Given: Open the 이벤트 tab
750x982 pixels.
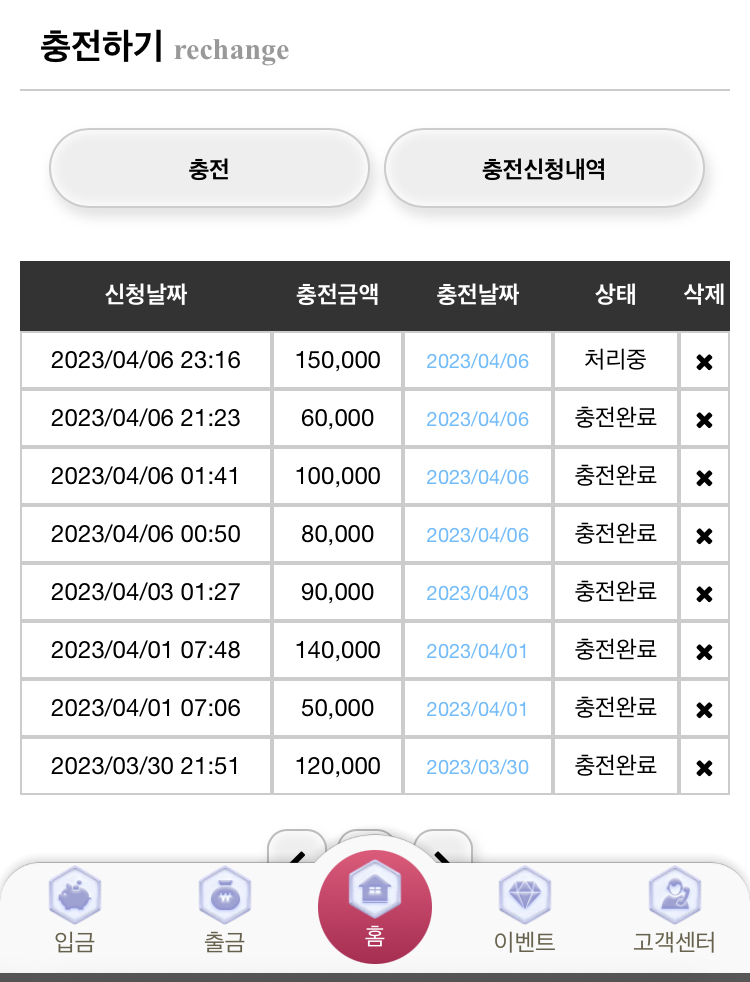Looking at the screenshot, I should click(x=525, y=910).
